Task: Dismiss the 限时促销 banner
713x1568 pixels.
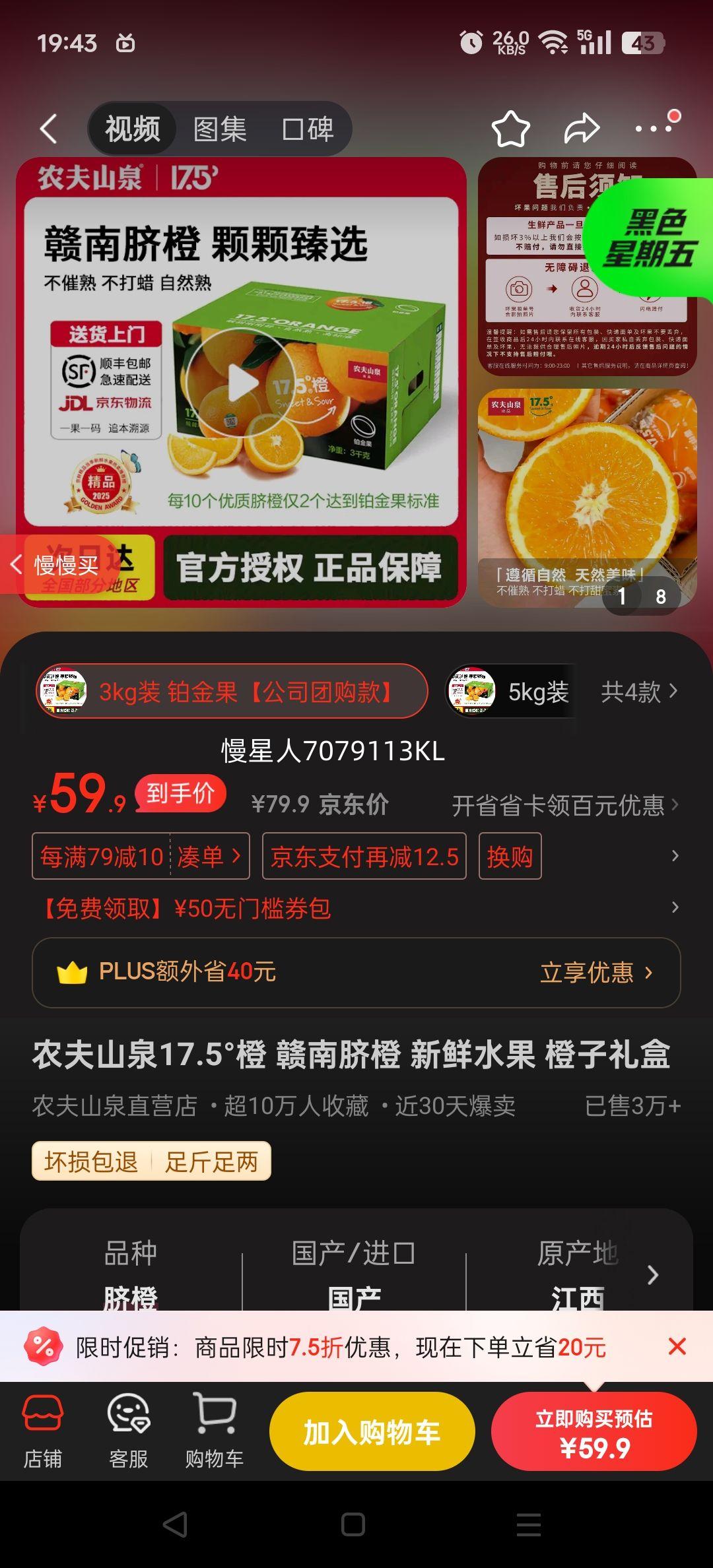Action: tap(677, 1346)
